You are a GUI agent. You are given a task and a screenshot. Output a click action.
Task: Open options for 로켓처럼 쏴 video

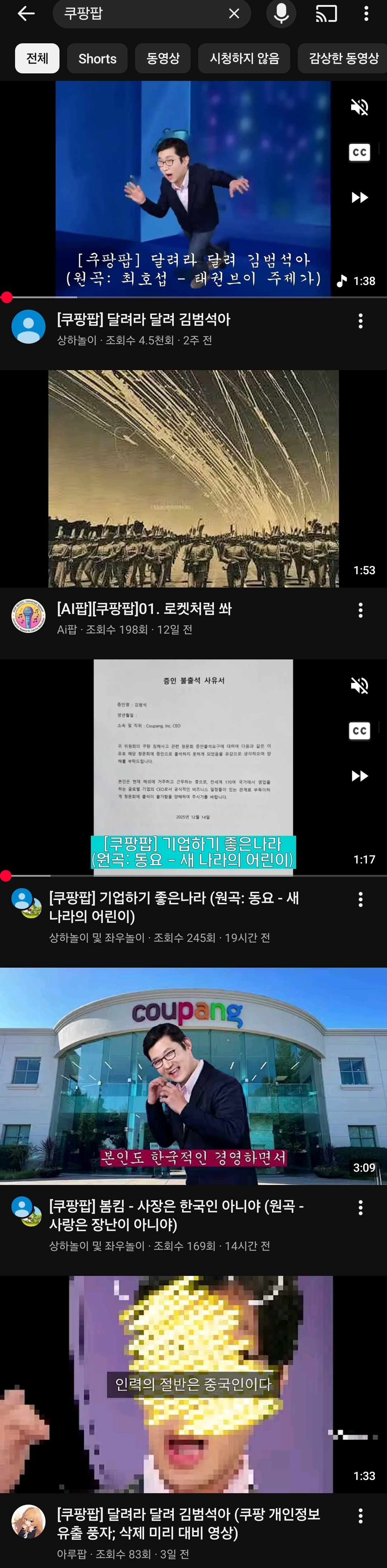pos(361,610)
